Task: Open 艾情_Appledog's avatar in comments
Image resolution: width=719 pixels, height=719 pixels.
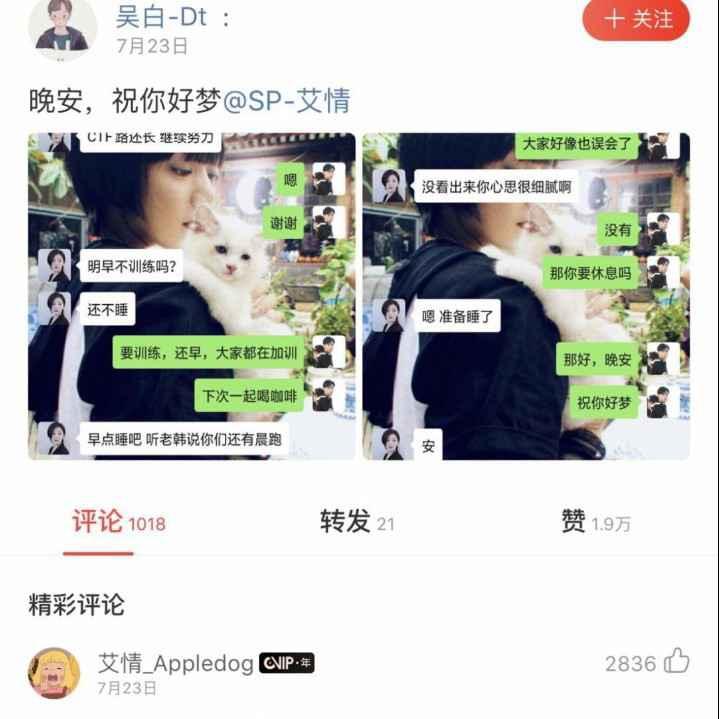Action: 54,672
